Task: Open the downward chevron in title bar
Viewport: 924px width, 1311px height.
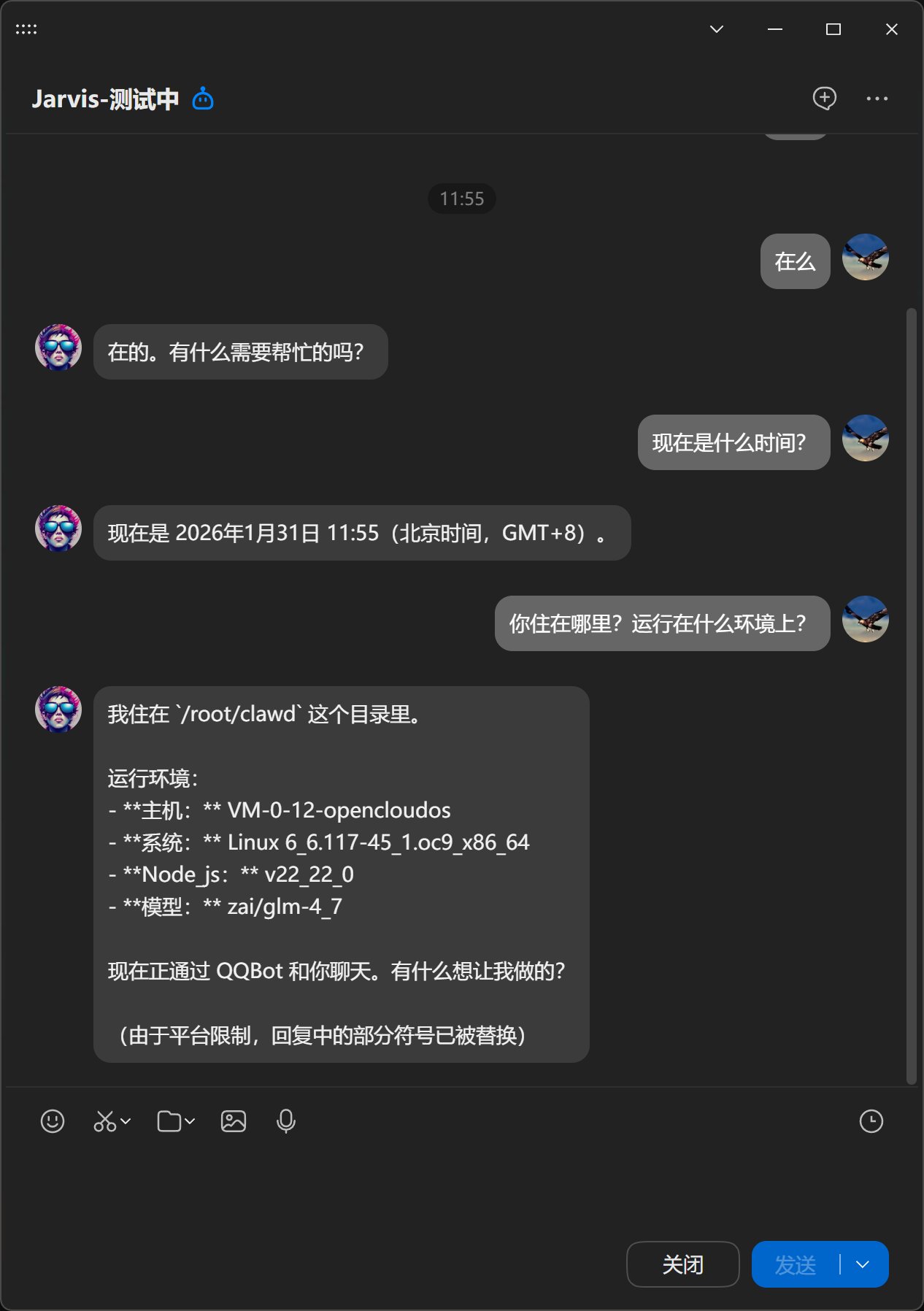Action: [717, 29]
